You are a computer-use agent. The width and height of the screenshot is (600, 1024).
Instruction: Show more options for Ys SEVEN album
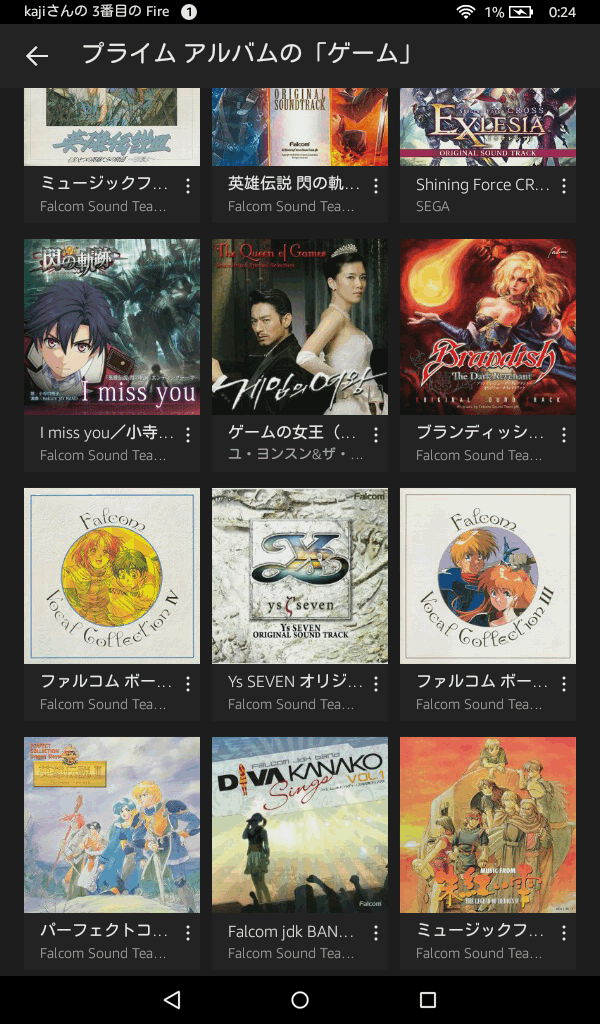coord(376,684)
